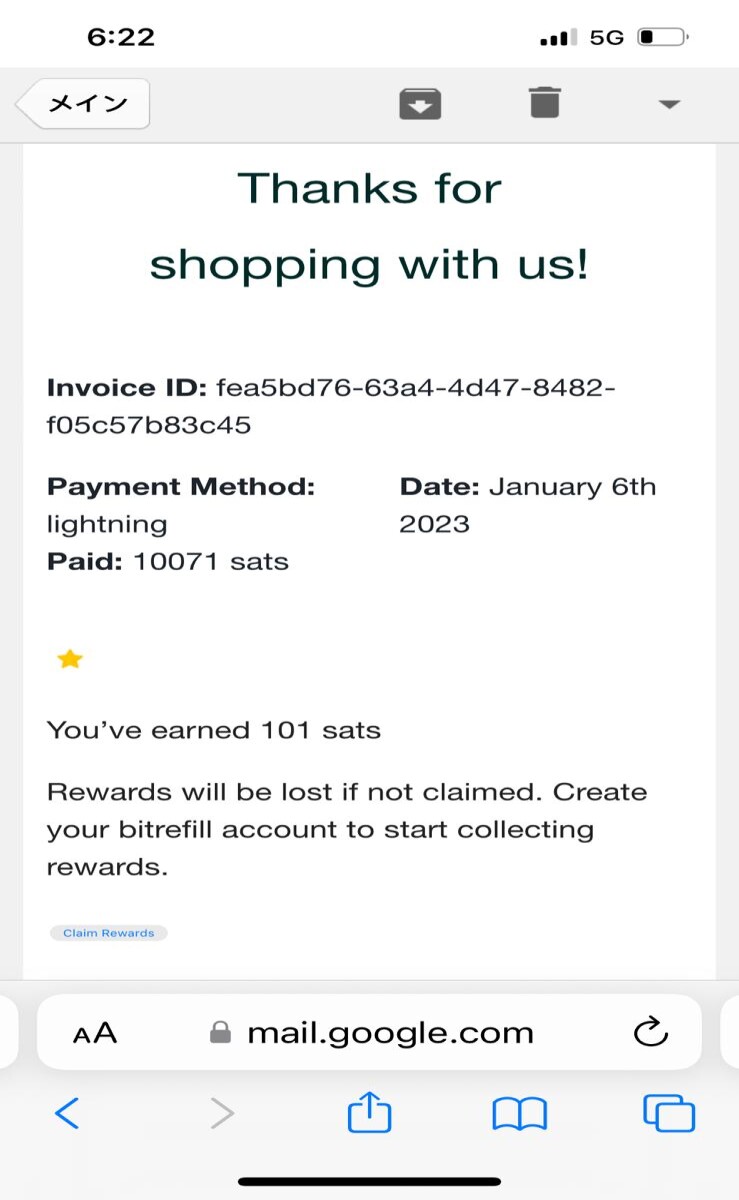Tap the Claim Rewards button

click(108, 933)
